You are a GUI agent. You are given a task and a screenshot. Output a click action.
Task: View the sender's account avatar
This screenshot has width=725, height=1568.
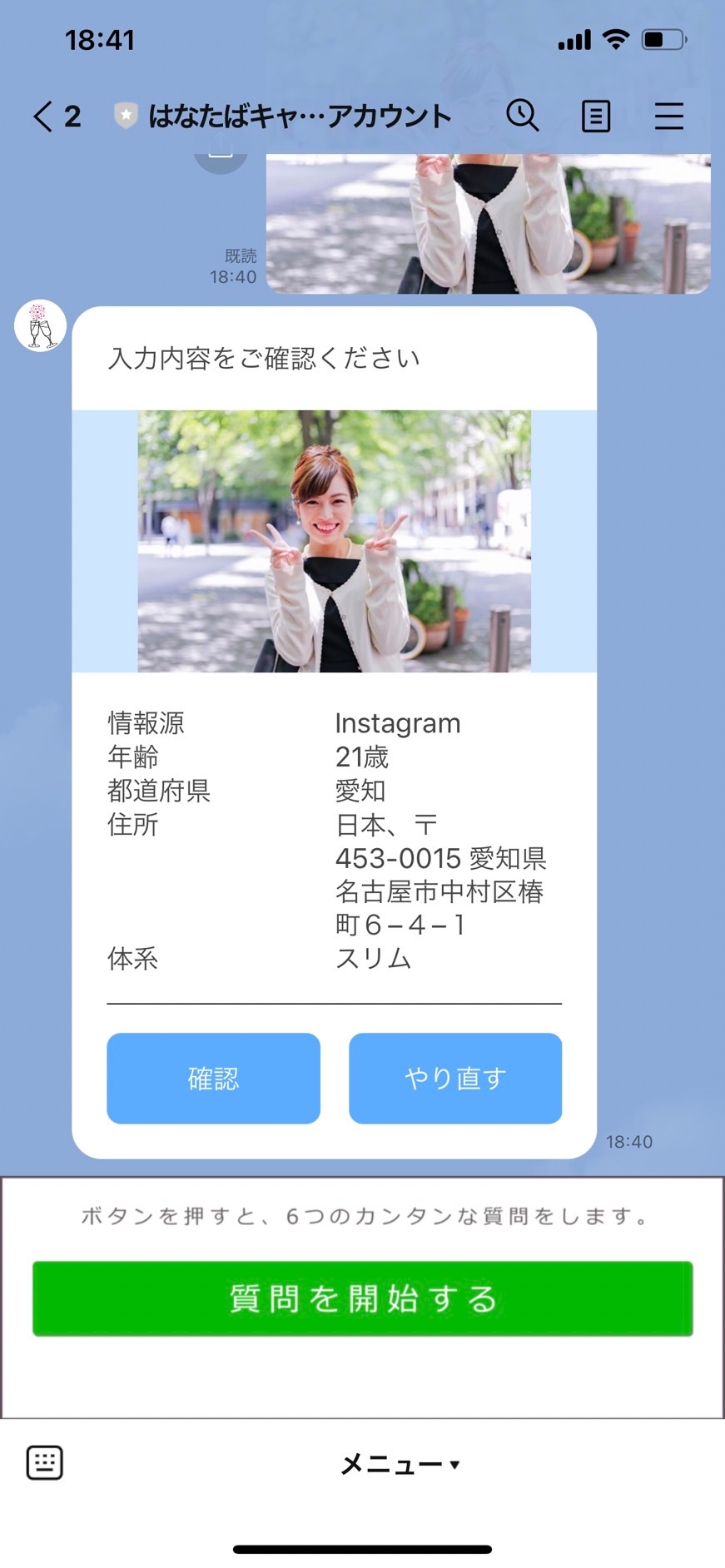(x=40, y=325)
